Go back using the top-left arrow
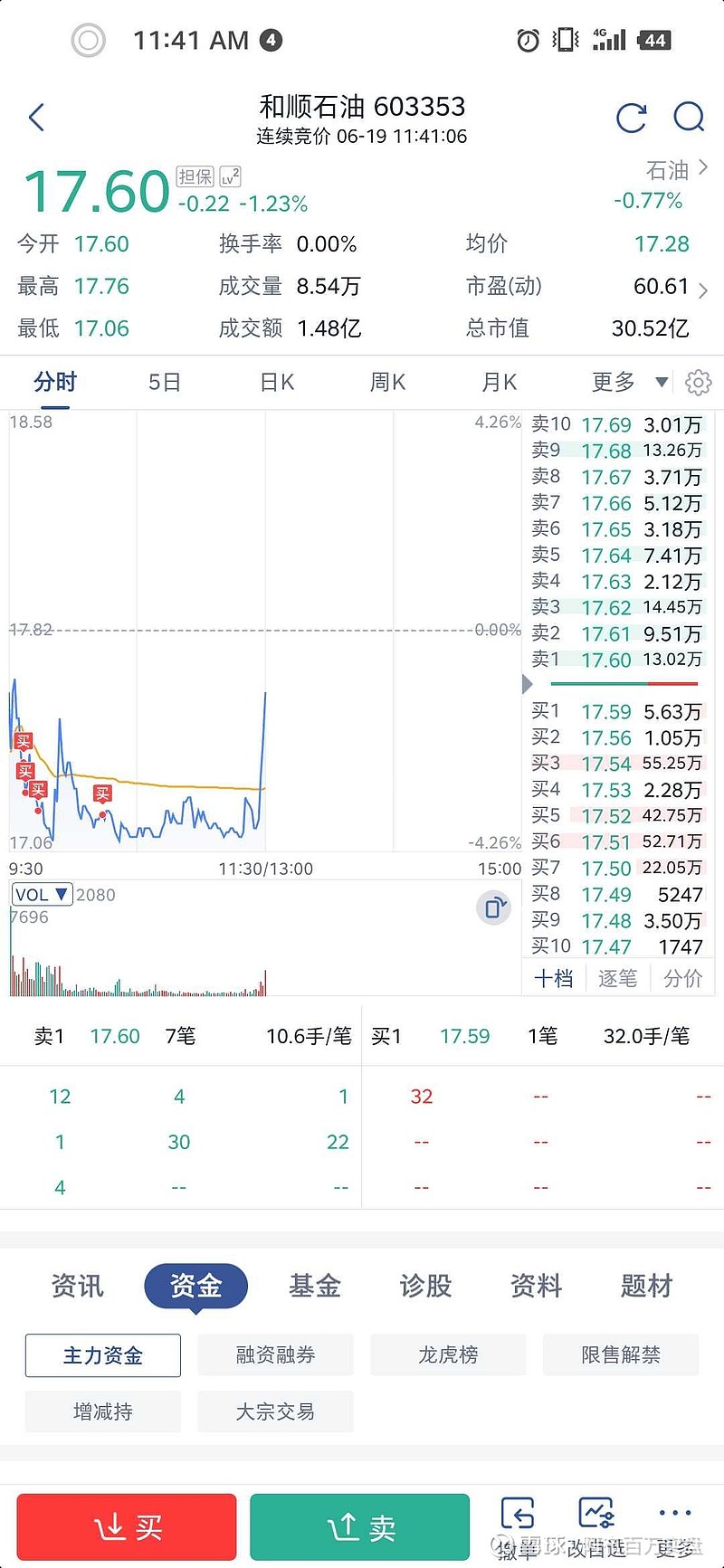 tap(36, 118)
